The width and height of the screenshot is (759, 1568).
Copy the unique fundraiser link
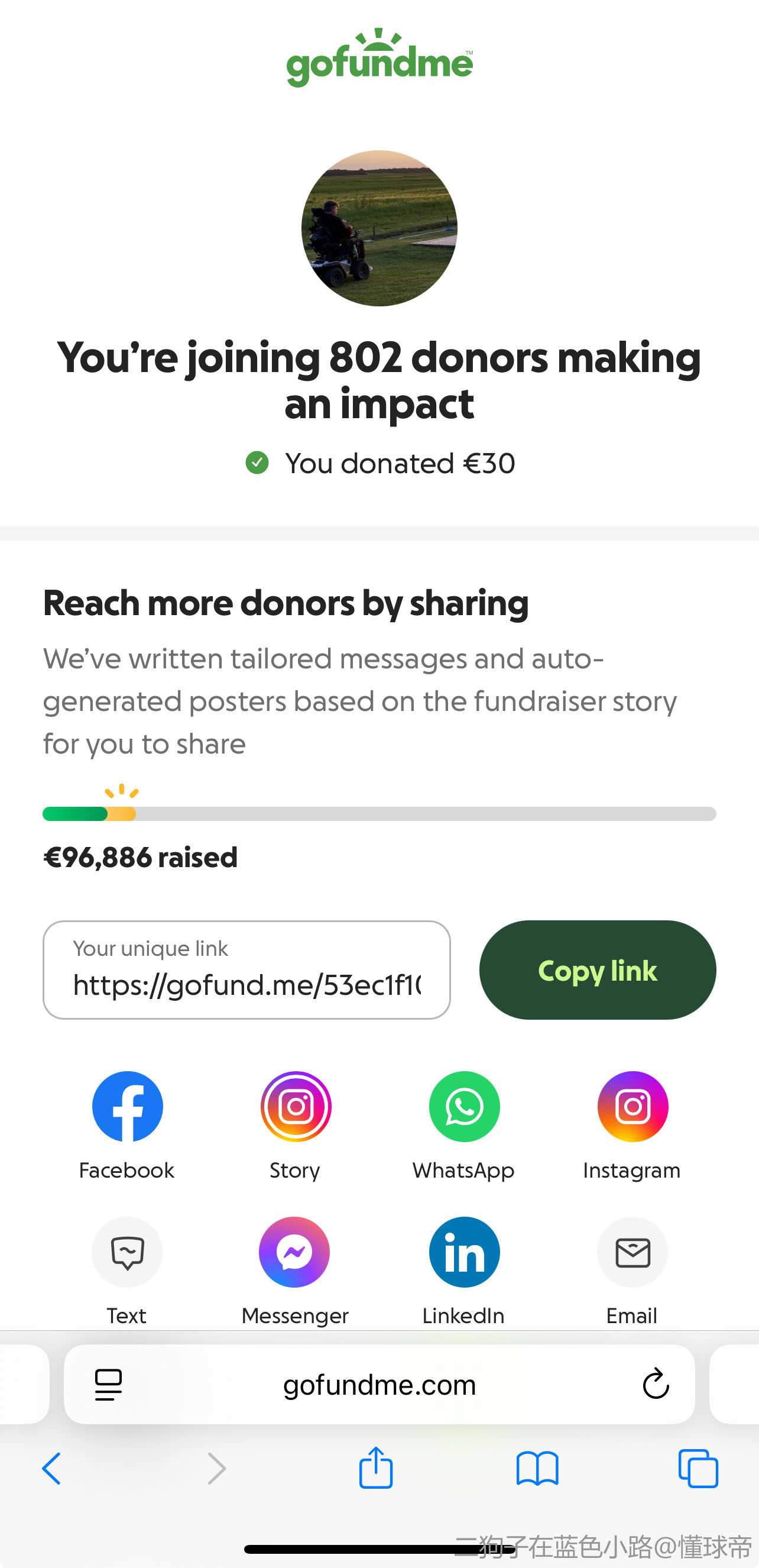point(597,969)
